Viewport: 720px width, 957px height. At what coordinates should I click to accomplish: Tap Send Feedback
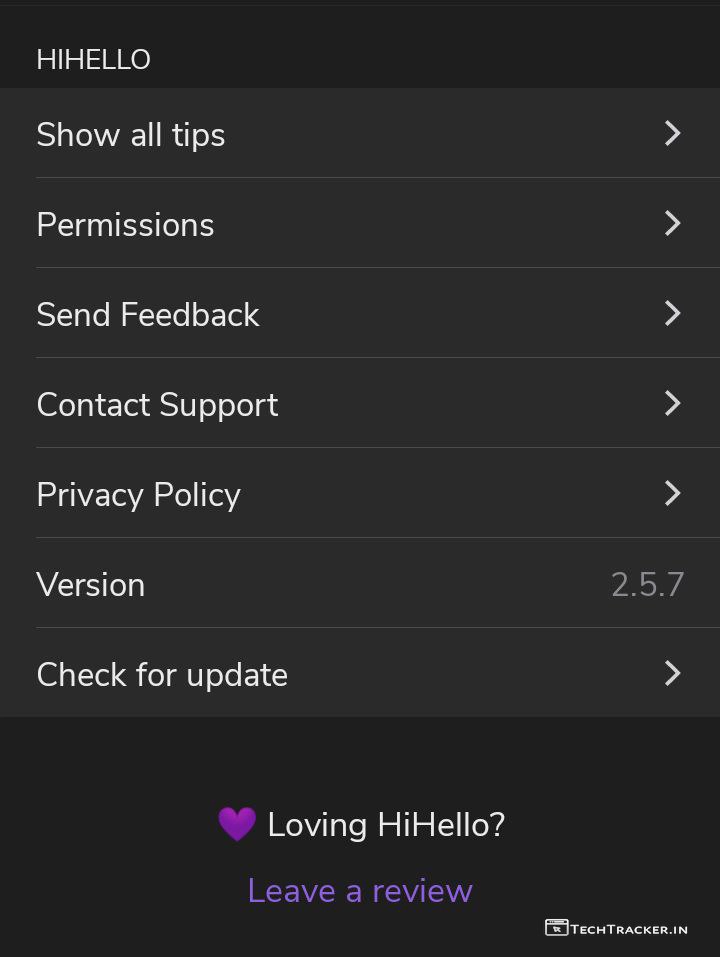[360, 314]
